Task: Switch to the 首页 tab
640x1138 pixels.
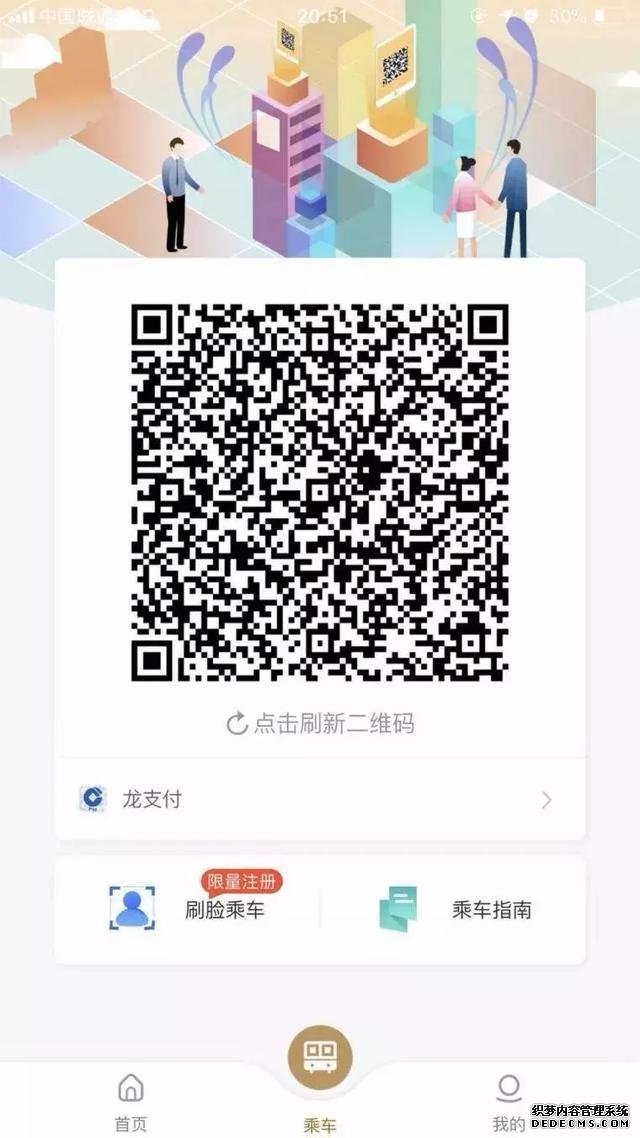Action: (x=131, y=1102)
